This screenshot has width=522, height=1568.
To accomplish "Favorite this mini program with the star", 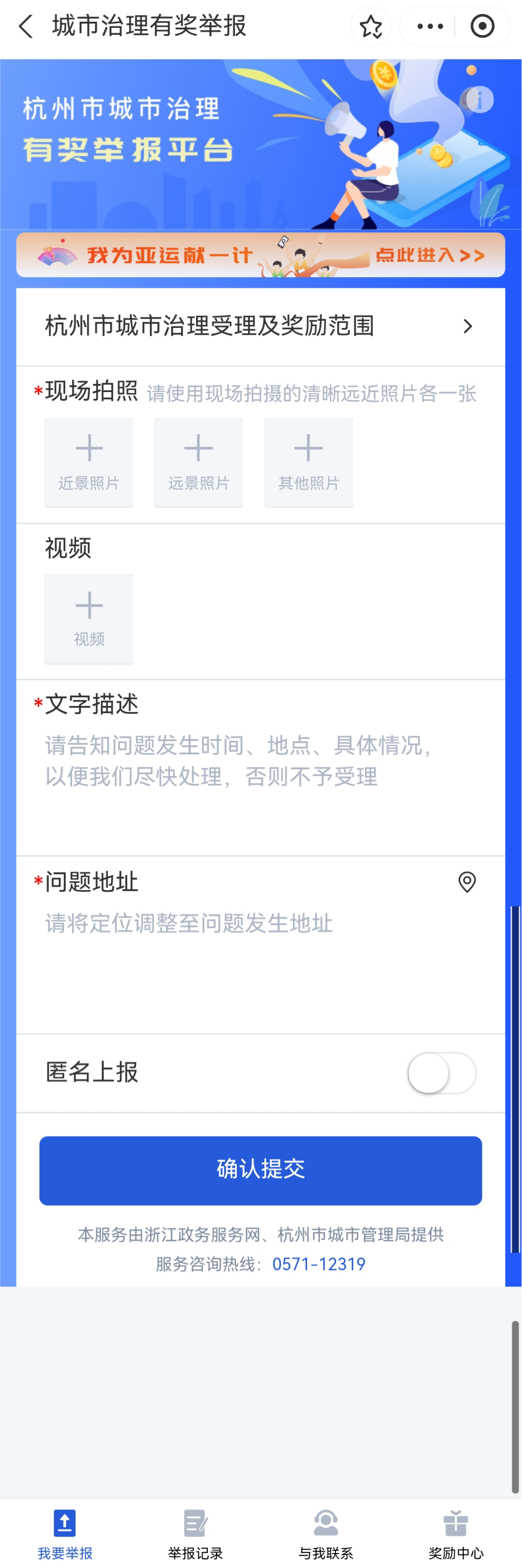I will (x=370, y=27).
